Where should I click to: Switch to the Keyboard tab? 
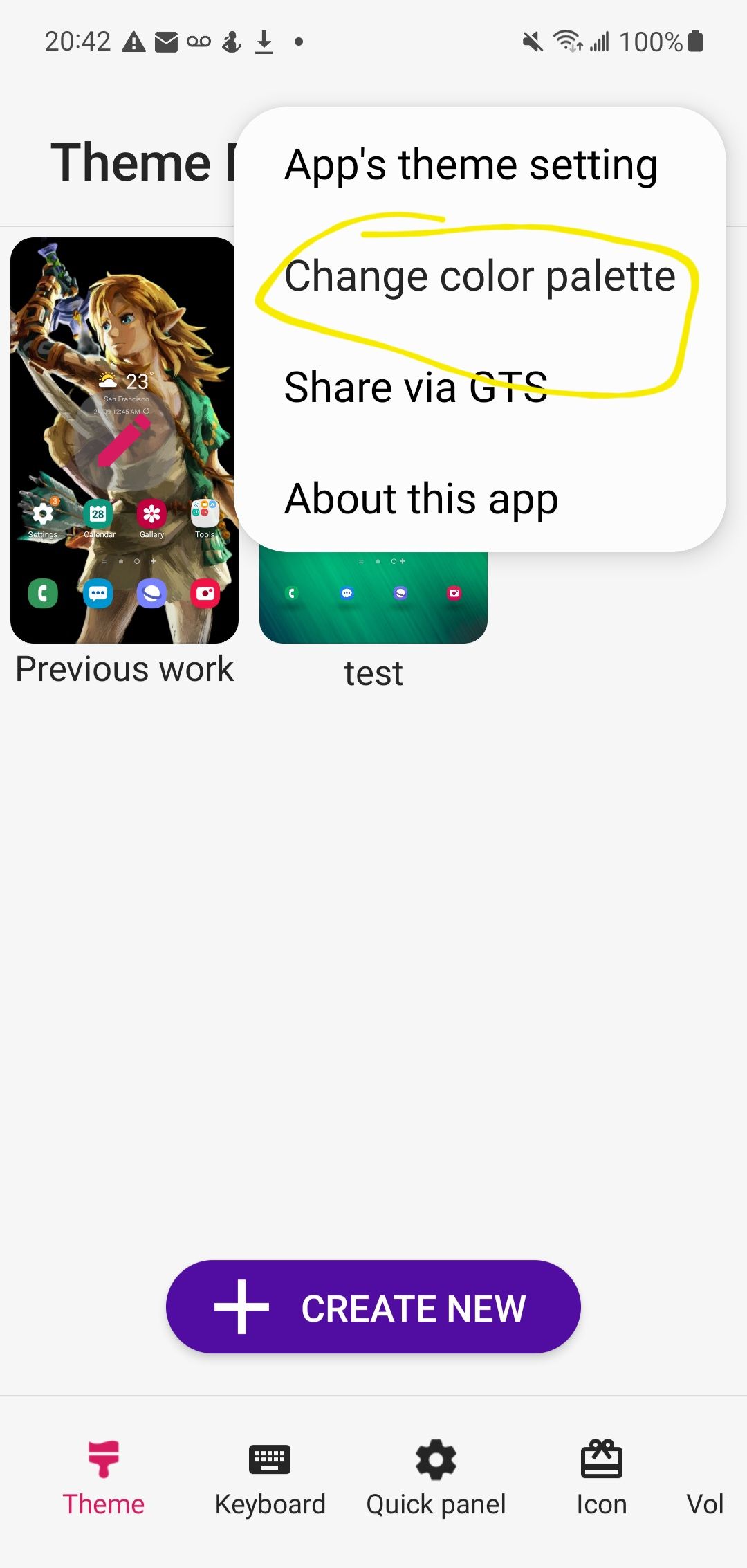(x=270, y=1477)
